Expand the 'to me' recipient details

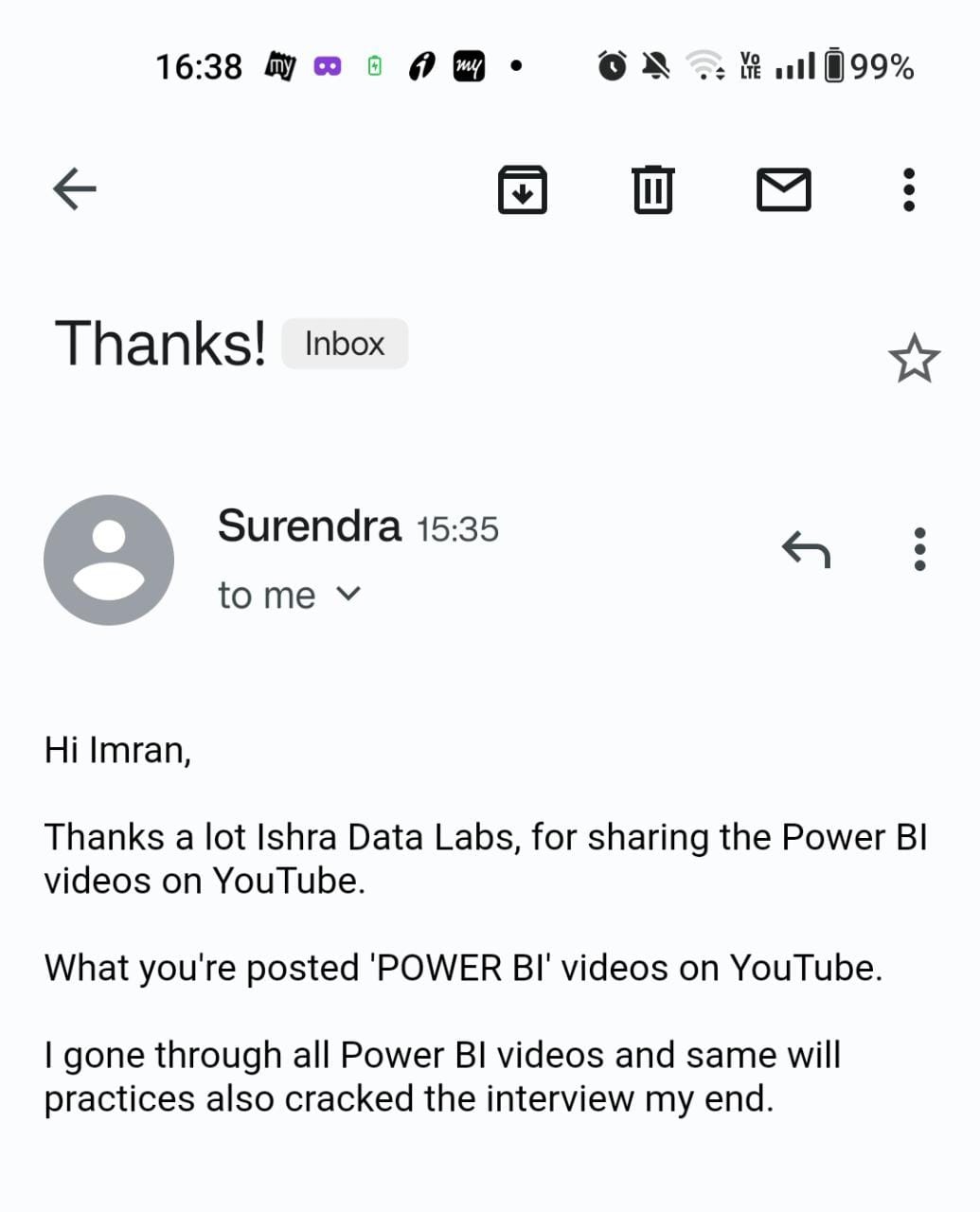pyautogui.click(x=348, y=595)
